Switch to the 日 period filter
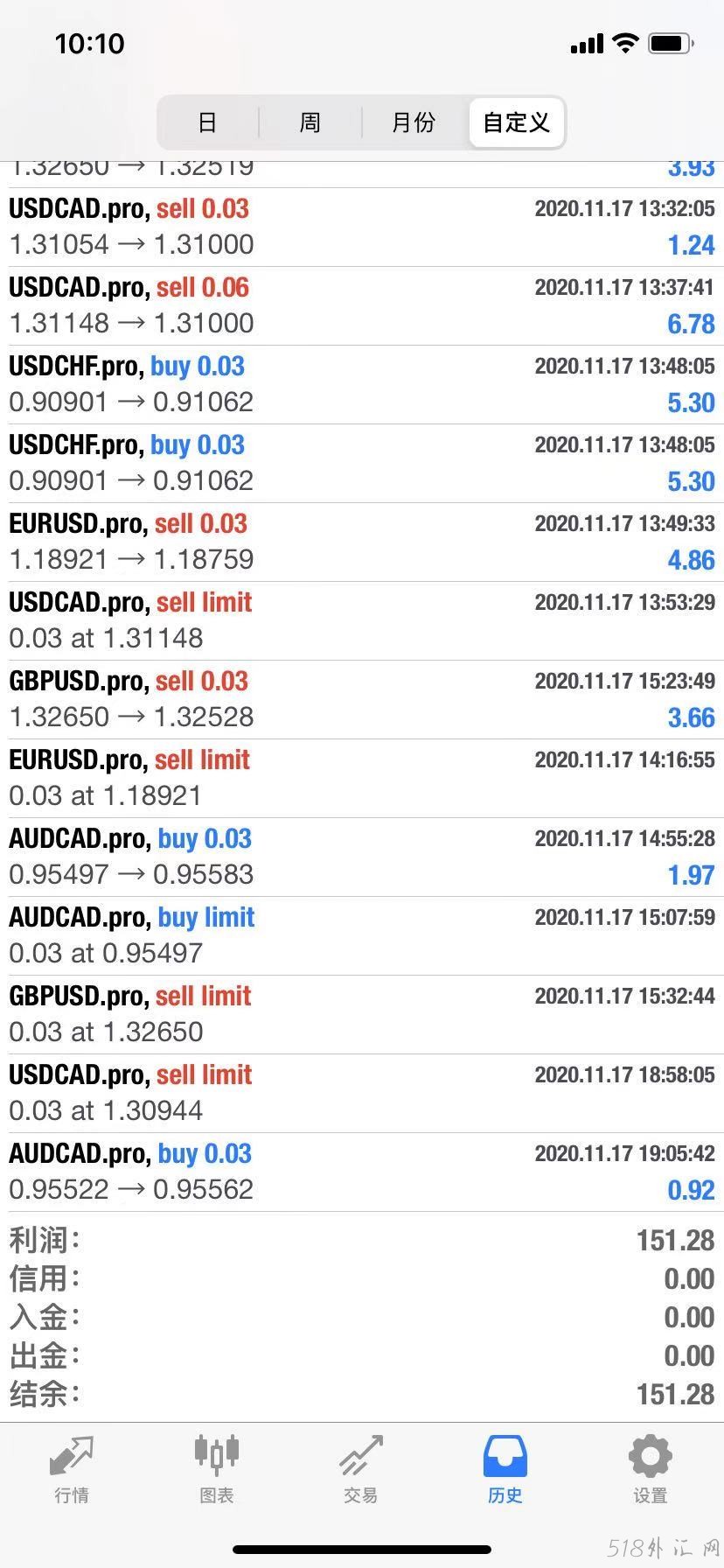The height and width of the screenshot is (1568, 724). [207, 122]
